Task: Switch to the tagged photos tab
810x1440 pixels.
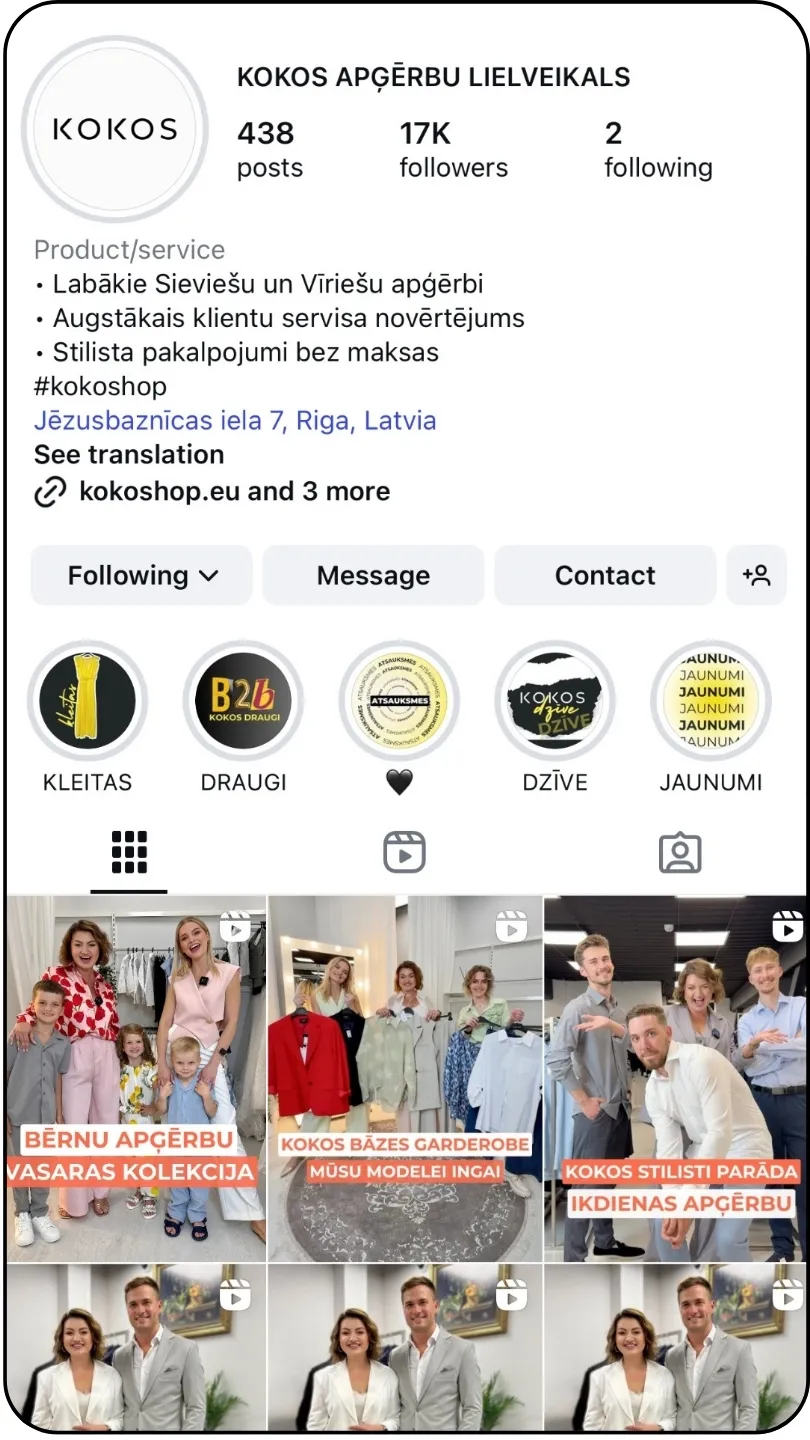Action: point(680,852)
